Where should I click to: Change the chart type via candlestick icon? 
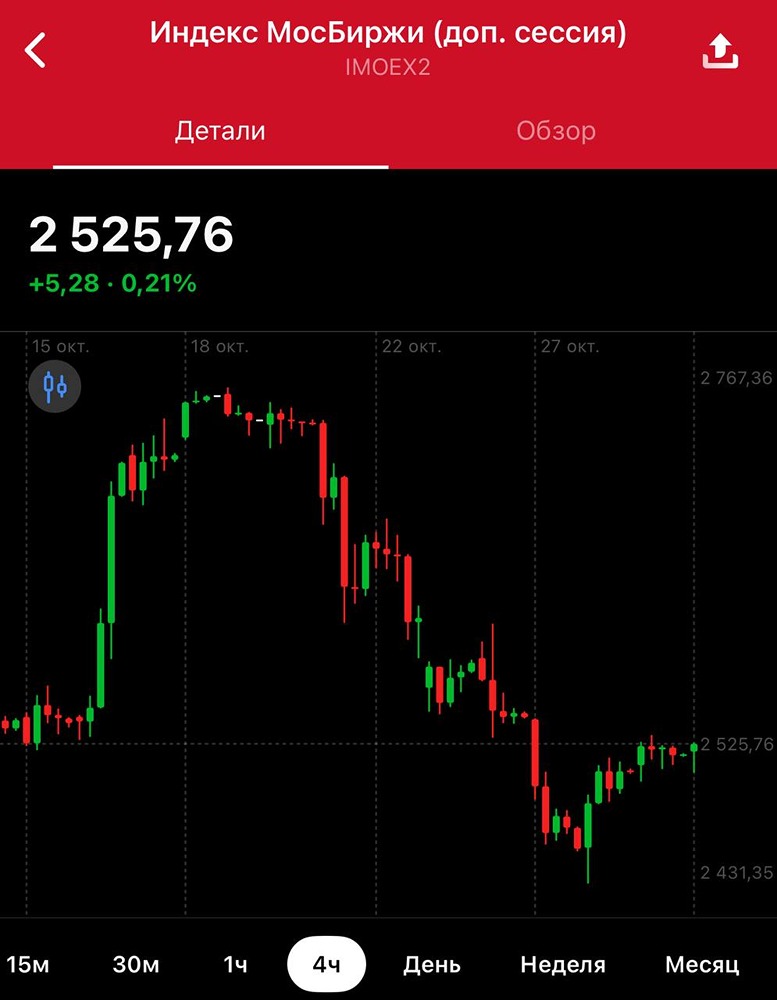click(54, 385)
